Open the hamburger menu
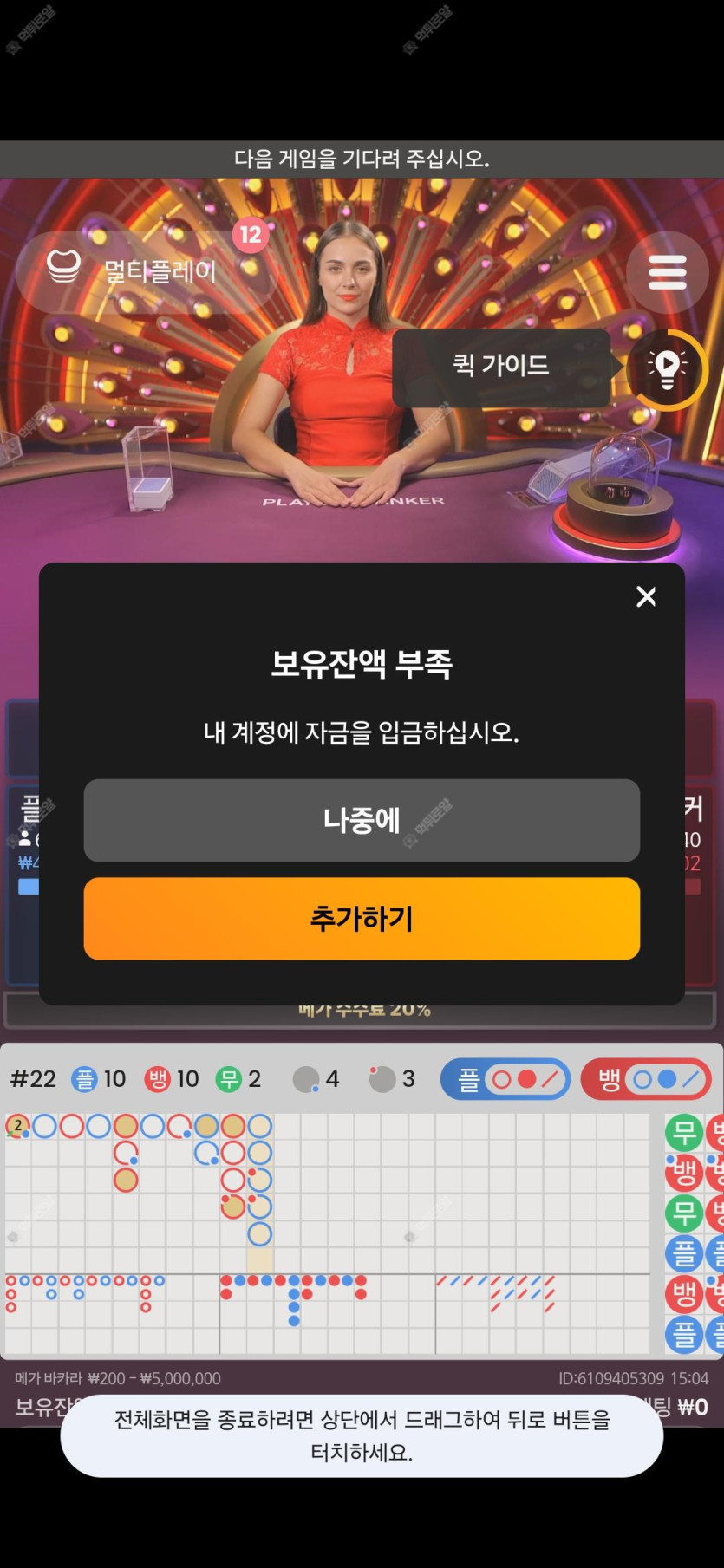724x1568 pixels. [667, 273]
